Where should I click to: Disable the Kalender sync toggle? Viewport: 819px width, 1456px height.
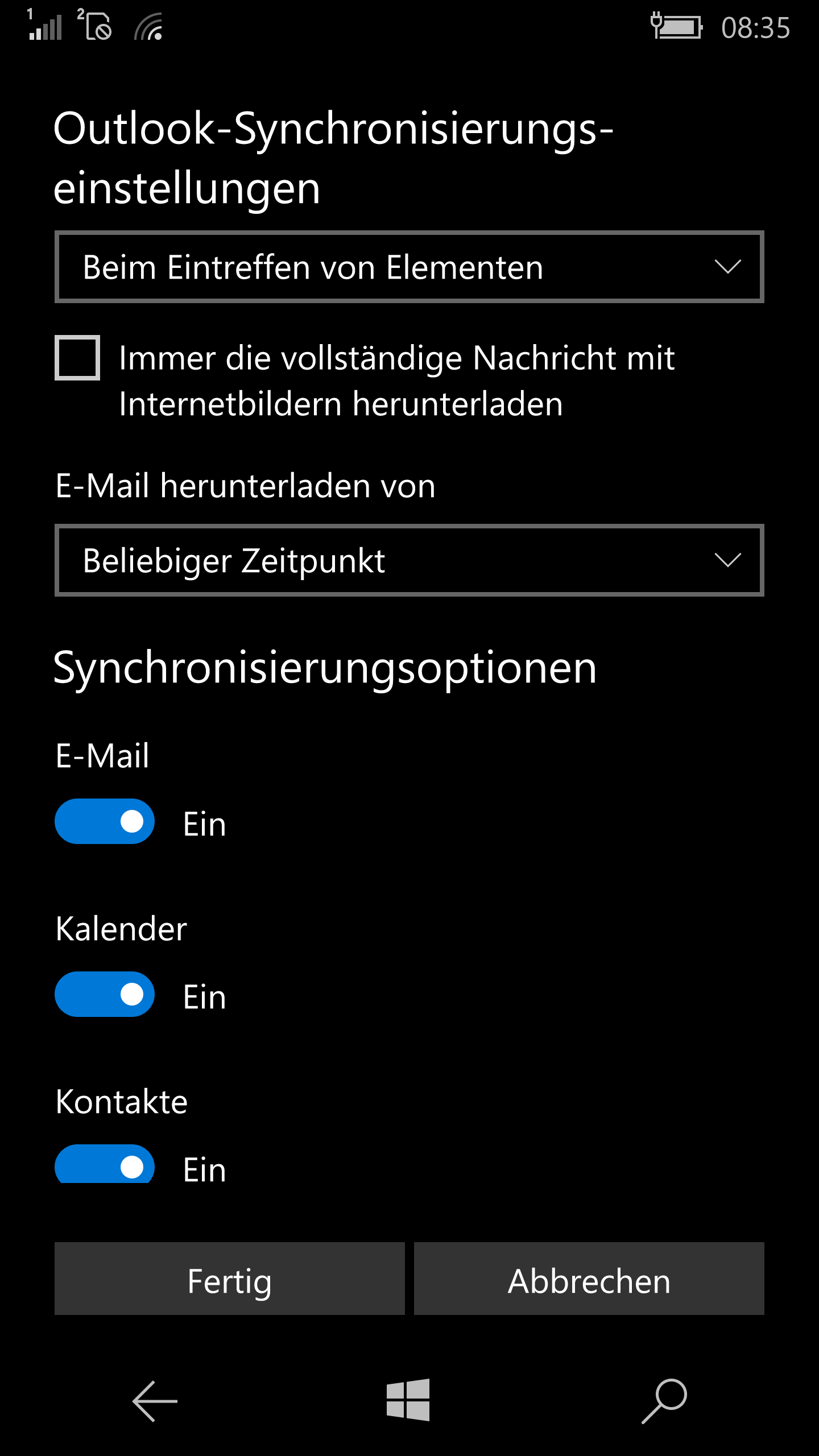coord(105,994)
